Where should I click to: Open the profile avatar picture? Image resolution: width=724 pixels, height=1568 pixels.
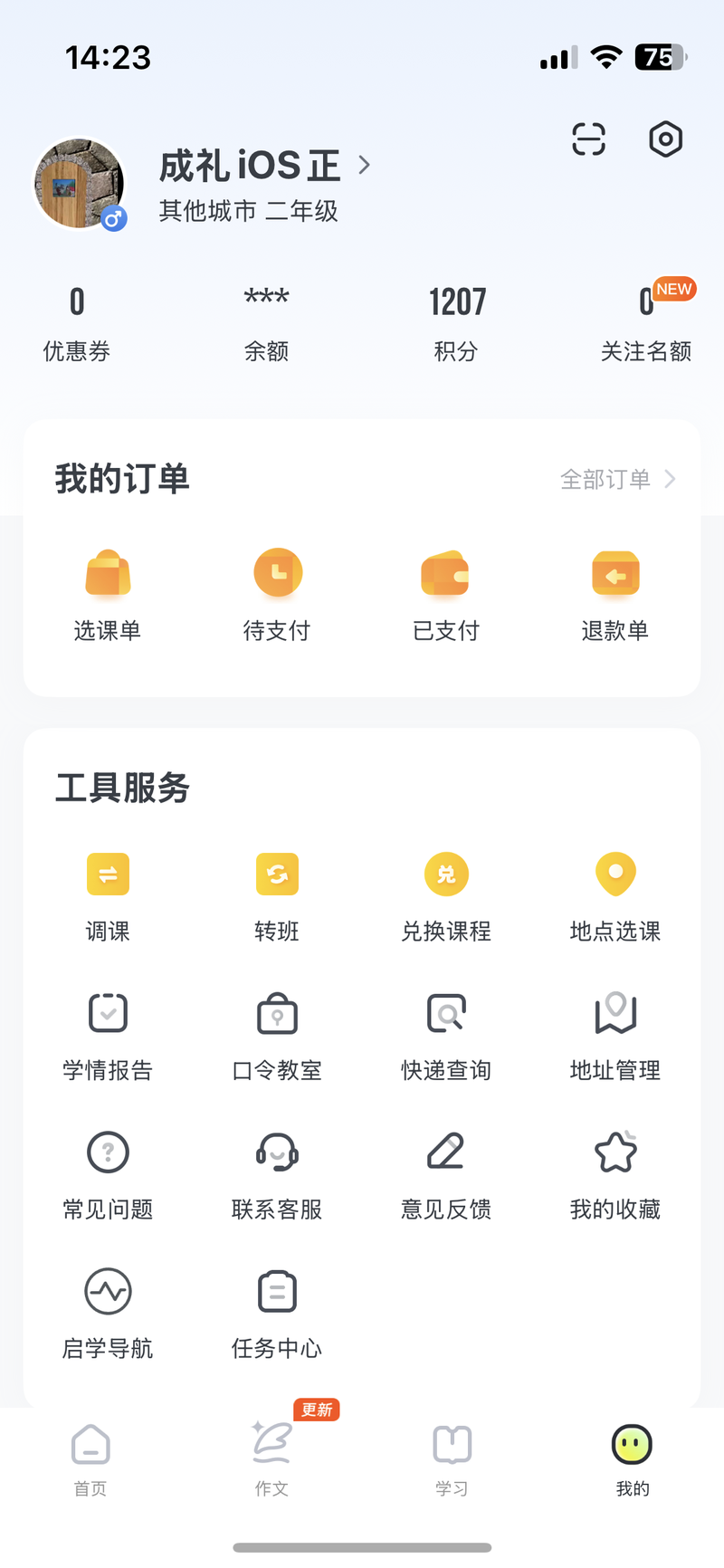coord(79,184)
